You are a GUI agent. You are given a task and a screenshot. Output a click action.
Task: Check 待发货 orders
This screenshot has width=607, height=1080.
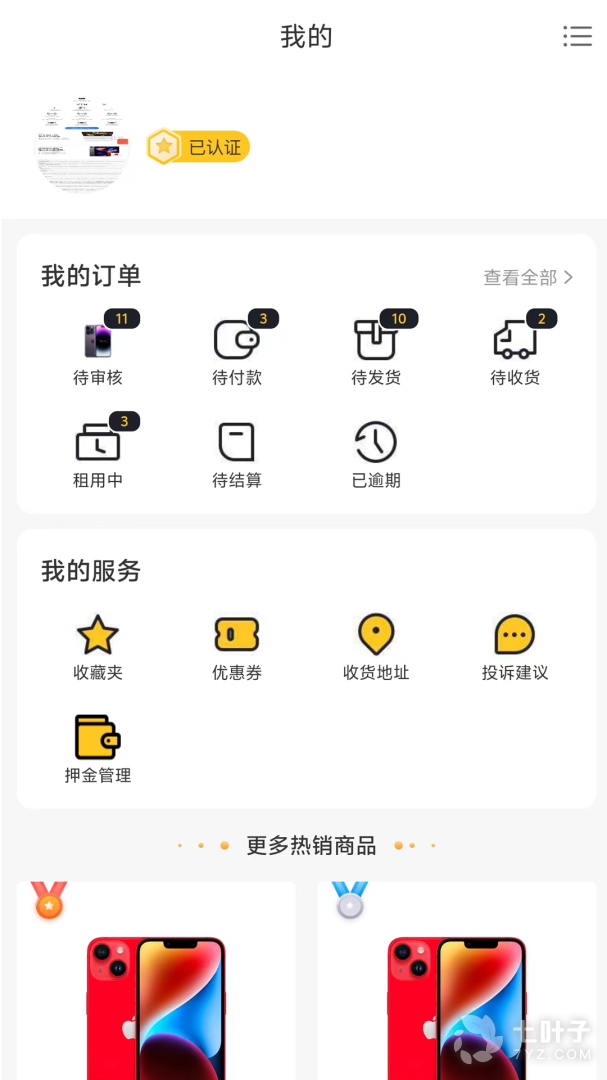click(376, 351)
